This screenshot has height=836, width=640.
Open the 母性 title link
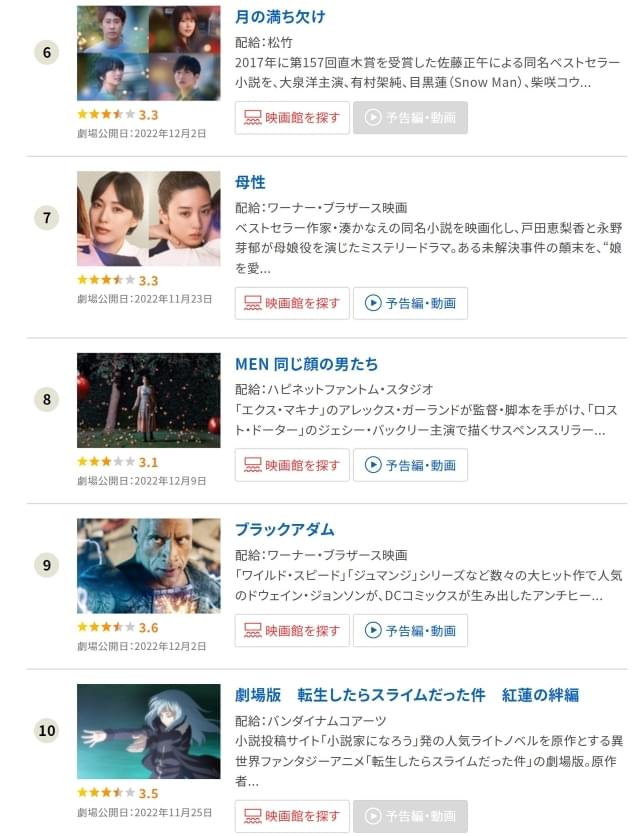tap(250, 183)
